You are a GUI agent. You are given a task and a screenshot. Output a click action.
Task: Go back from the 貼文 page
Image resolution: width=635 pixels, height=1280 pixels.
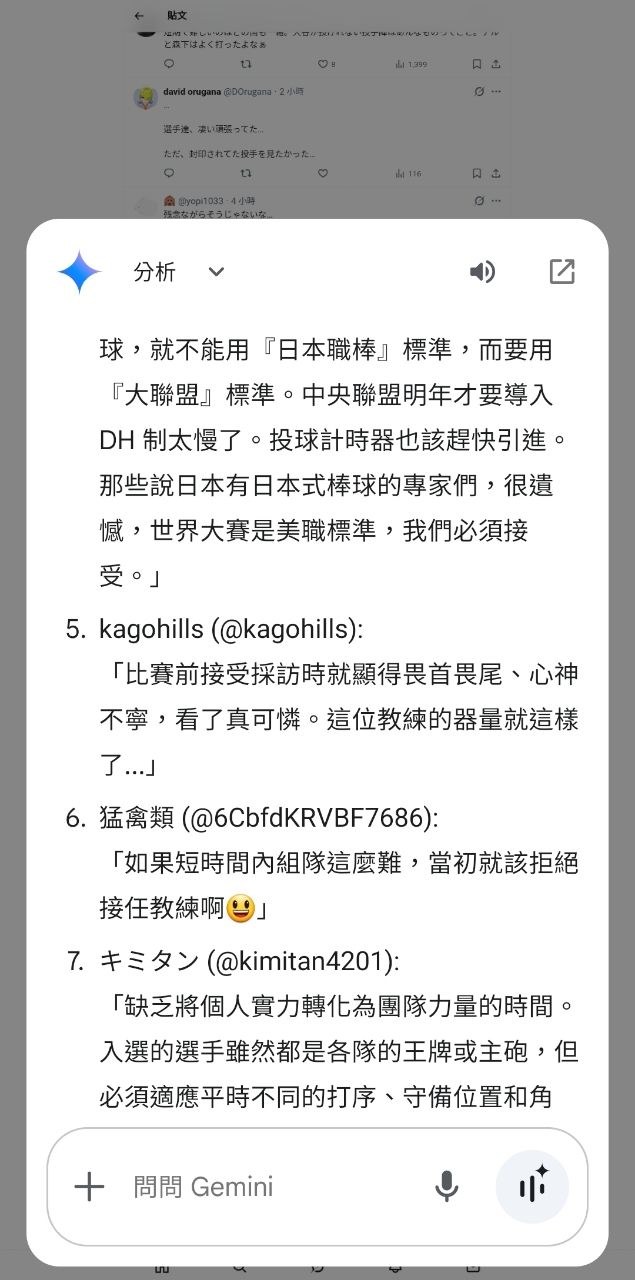click(x=139, y=16)
